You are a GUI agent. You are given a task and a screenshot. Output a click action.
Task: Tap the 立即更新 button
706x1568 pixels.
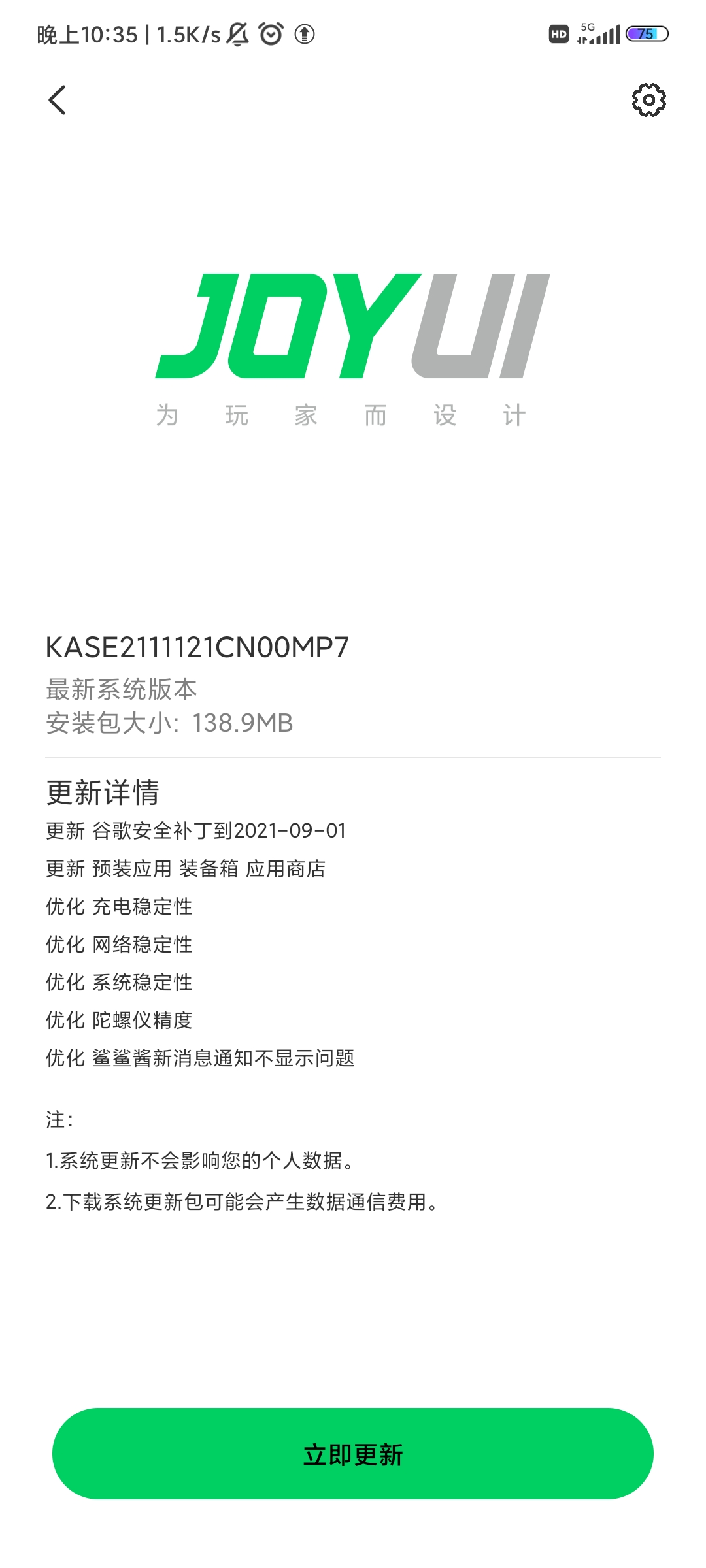tap(353, 1454)
